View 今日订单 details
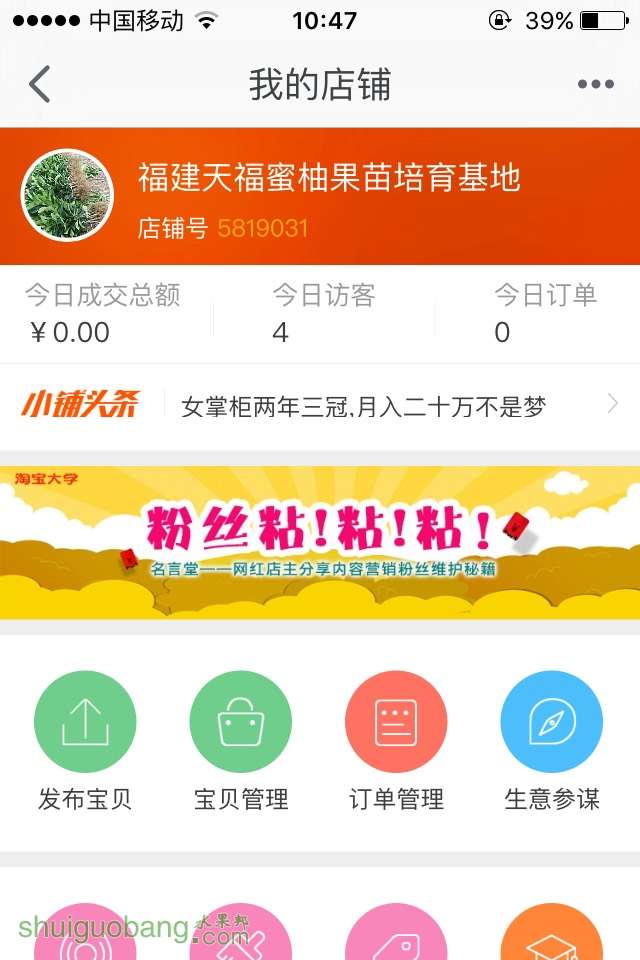 click(x=544, y=313)
